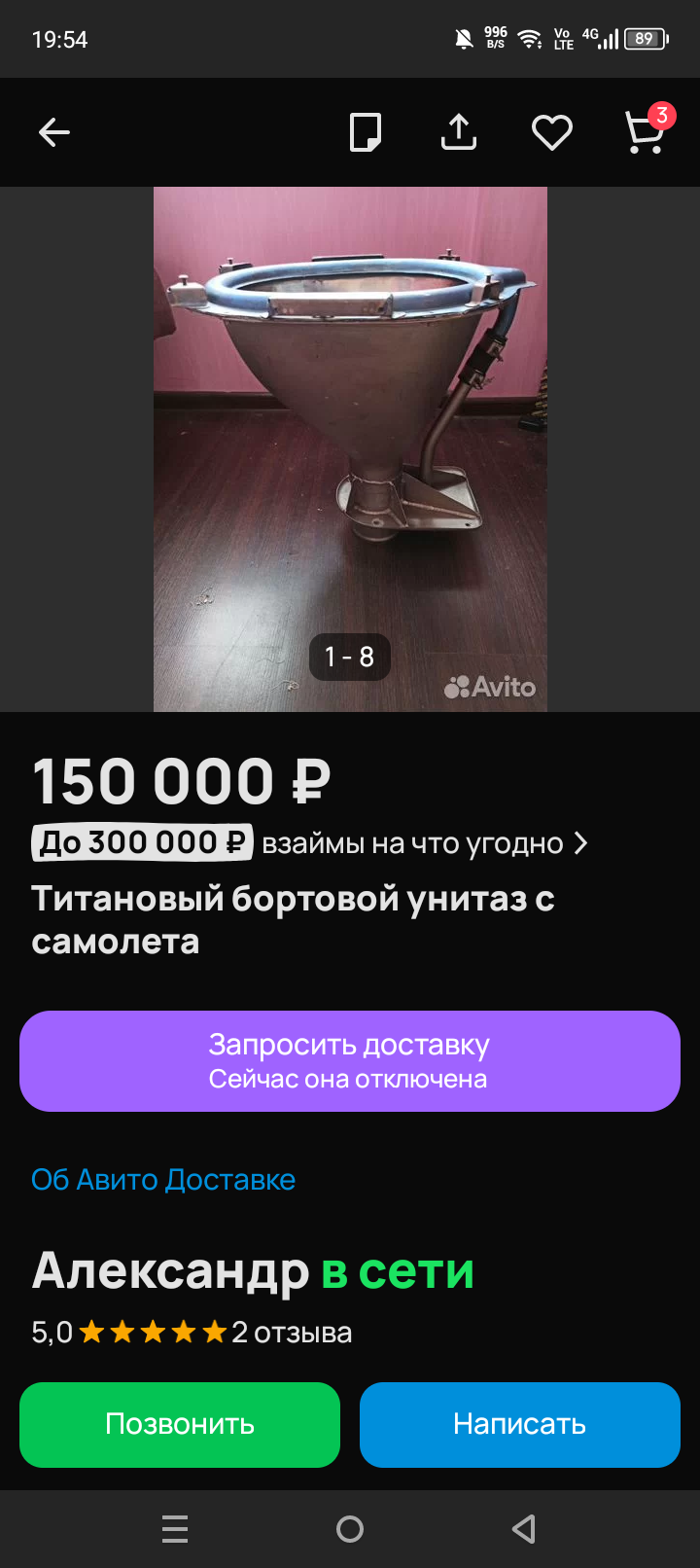This screenshot has width=700, height=1568.
Task: Go to the home screen
Action: click(x=350, y=1529)
